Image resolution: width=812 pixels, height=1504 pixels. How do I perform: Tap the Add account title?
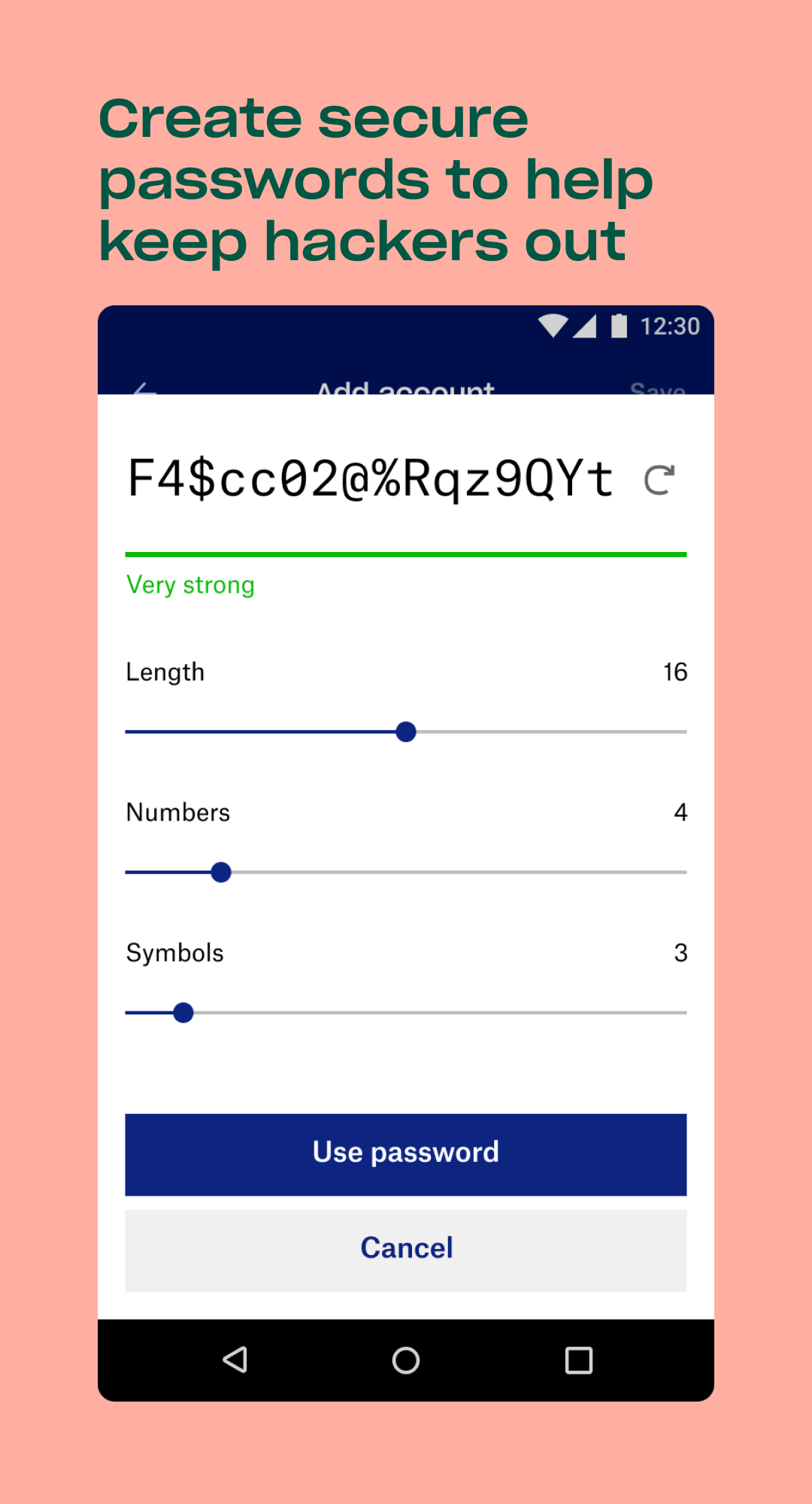pyautogui.click(x=405, y=392)
